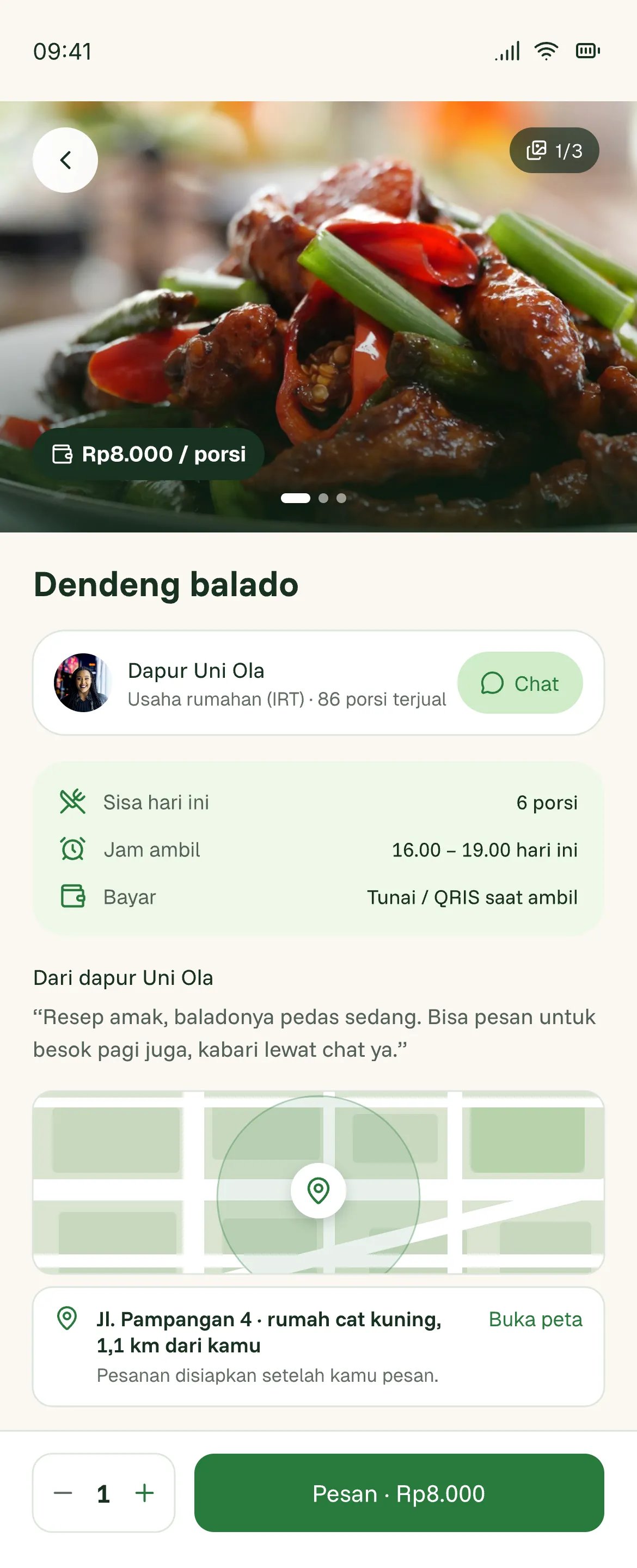This screenshot has height=1568, width=637.
Task: Decrease portion quantity with minus
Action: (63, 1492)
